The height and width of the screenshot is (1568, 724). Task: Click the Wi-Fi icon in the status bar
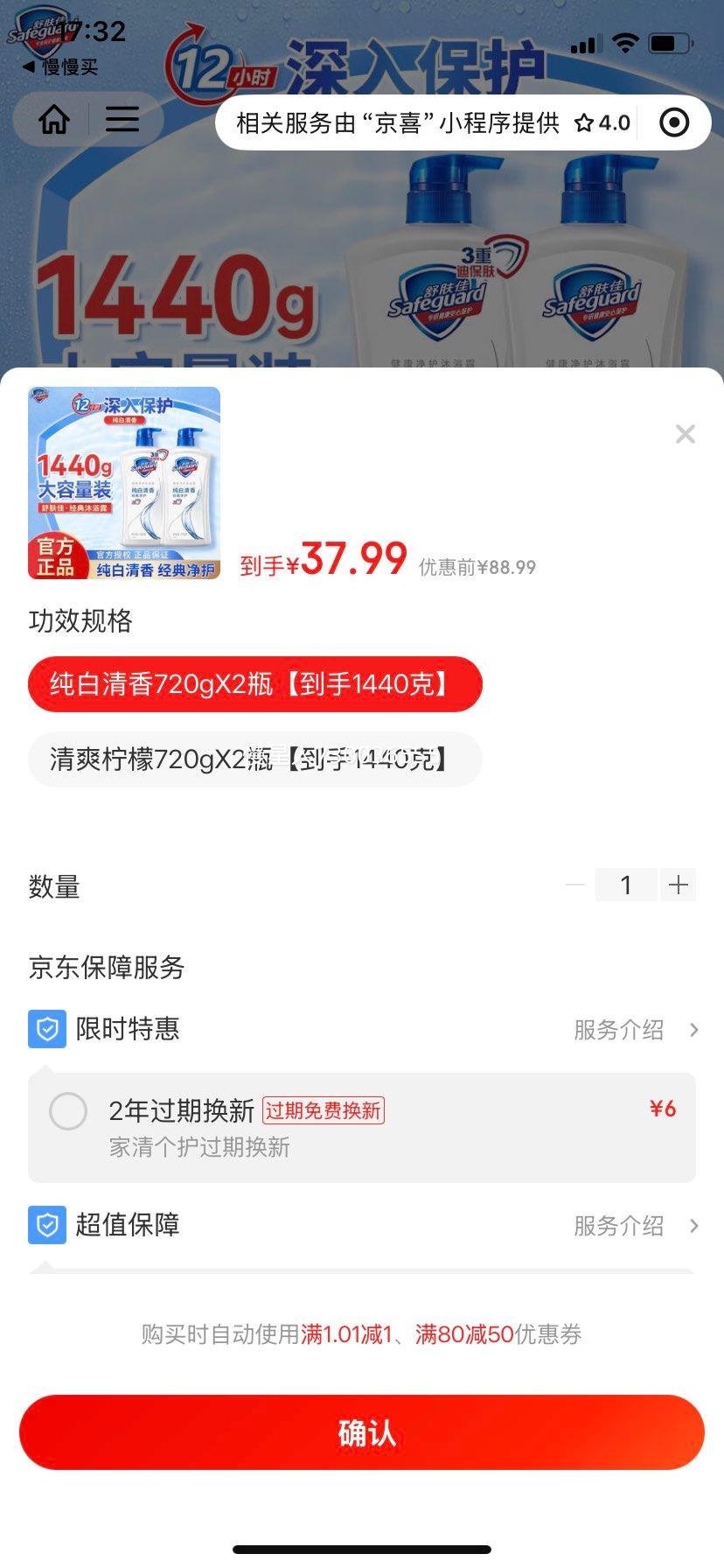[x=624, y=43]
